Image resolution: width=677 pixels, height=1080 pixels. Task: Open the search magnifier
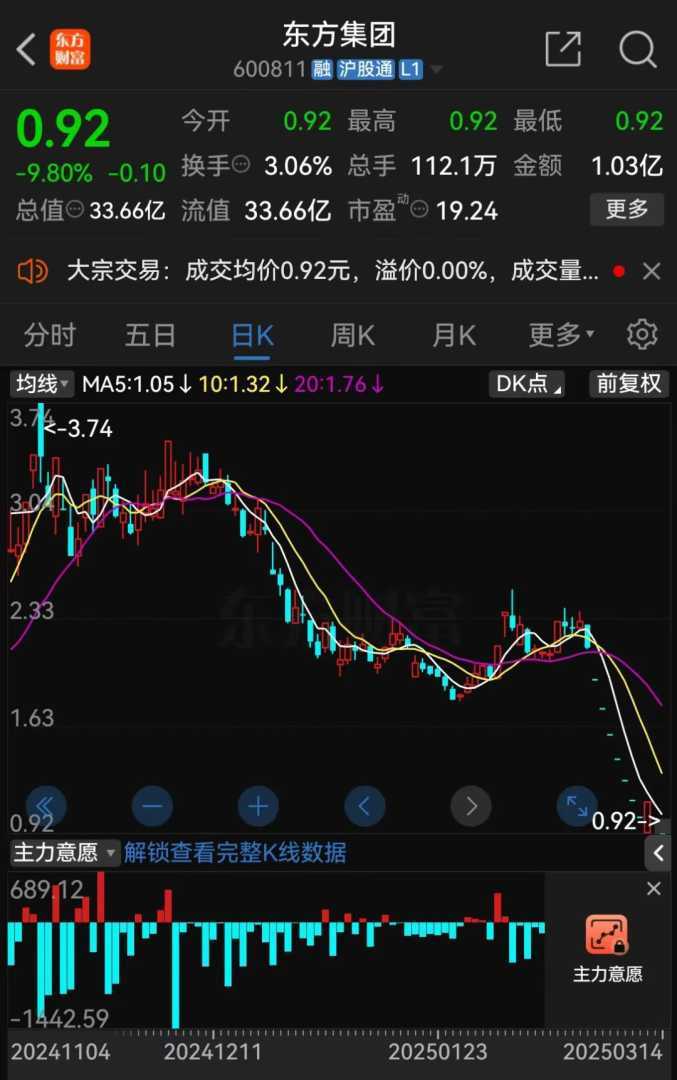coord(637,49)
